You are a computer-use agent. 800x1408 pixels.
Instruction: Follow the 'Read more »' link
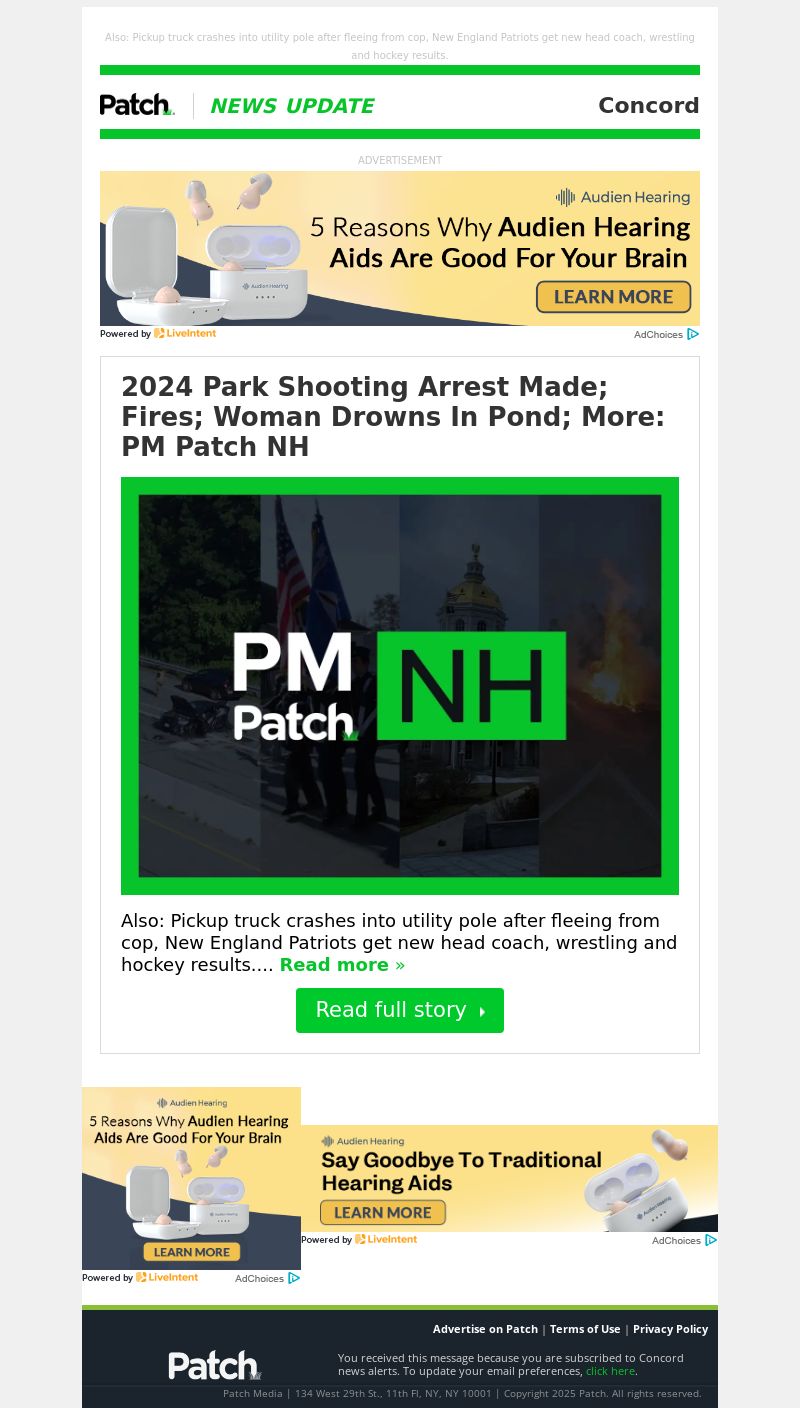coord(342,965)
